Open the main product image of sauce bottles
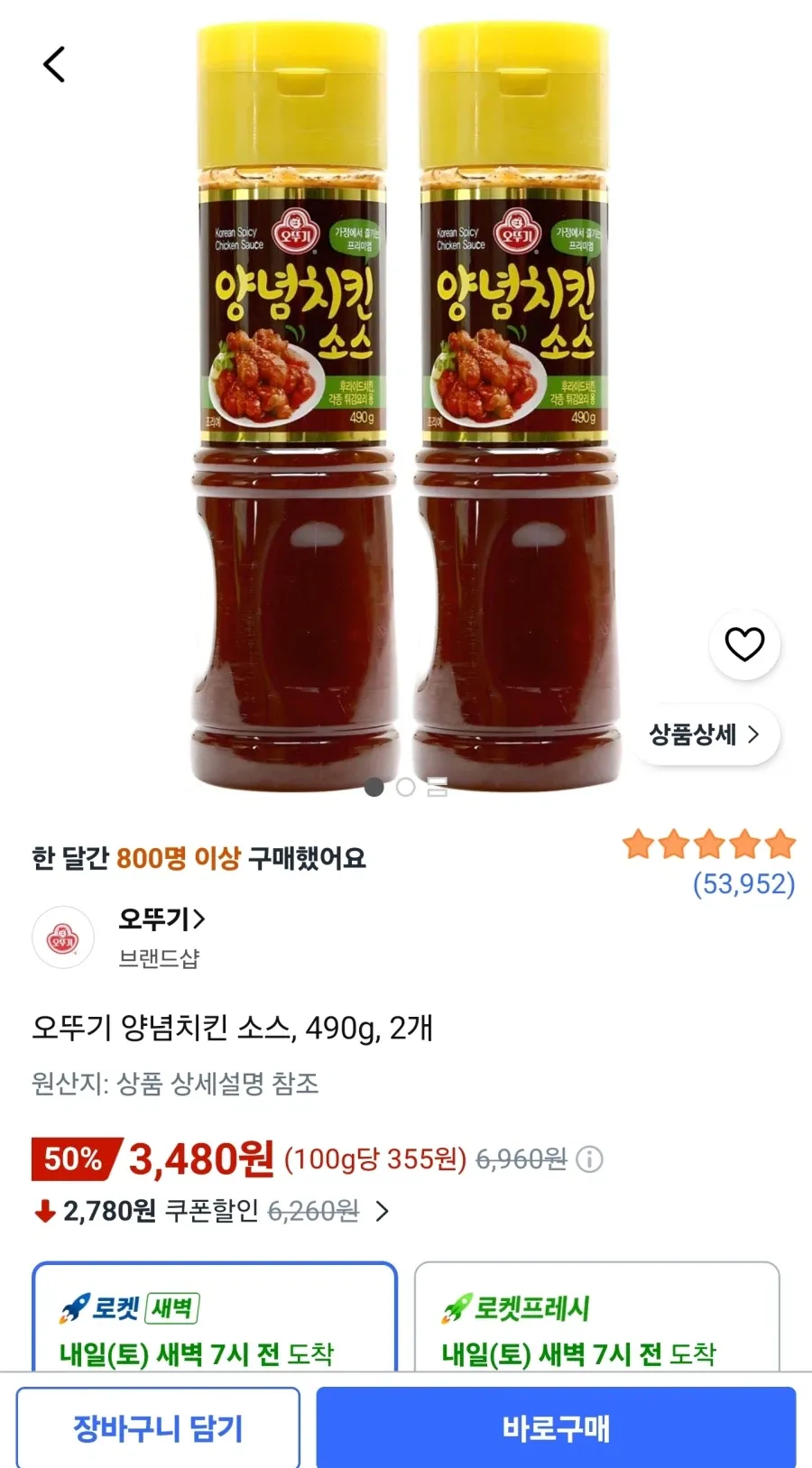Screen dimensions: 812x1468 click(406, 406)
